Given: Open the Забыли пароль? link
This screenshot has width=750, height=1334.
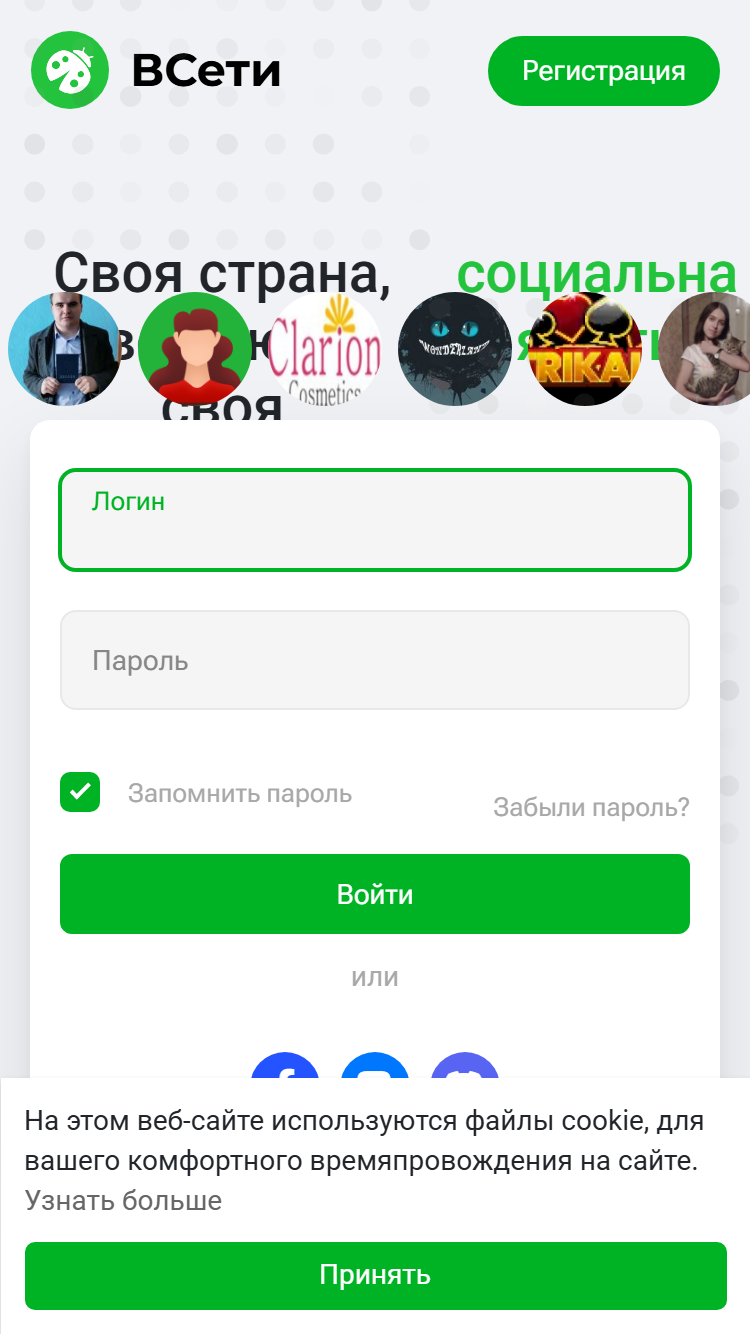Looking at the screenshot, I should coord(591,807).
